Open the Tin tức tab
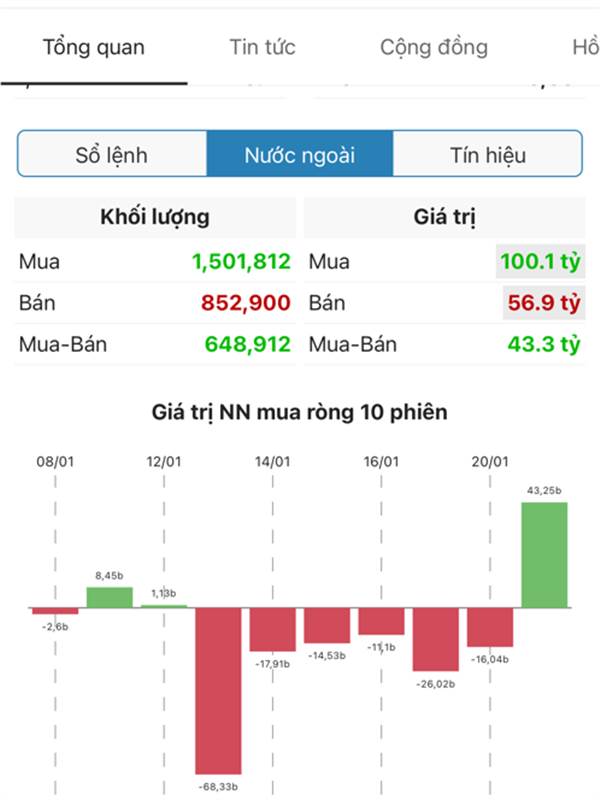This screenshot has width=600, height=800. tap(262, 47)
